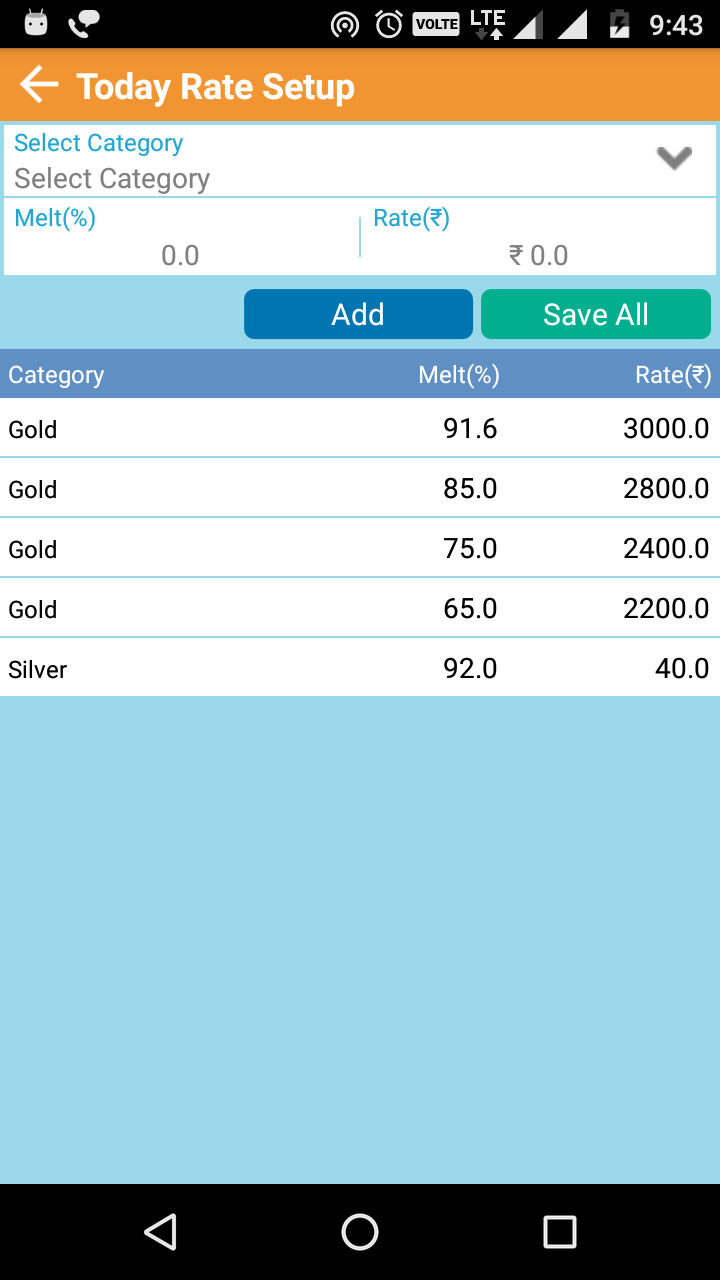Viewport: 720px width, 1280px height.
Task: Select the Gold row with 75.0 melt
Action: 360,549
